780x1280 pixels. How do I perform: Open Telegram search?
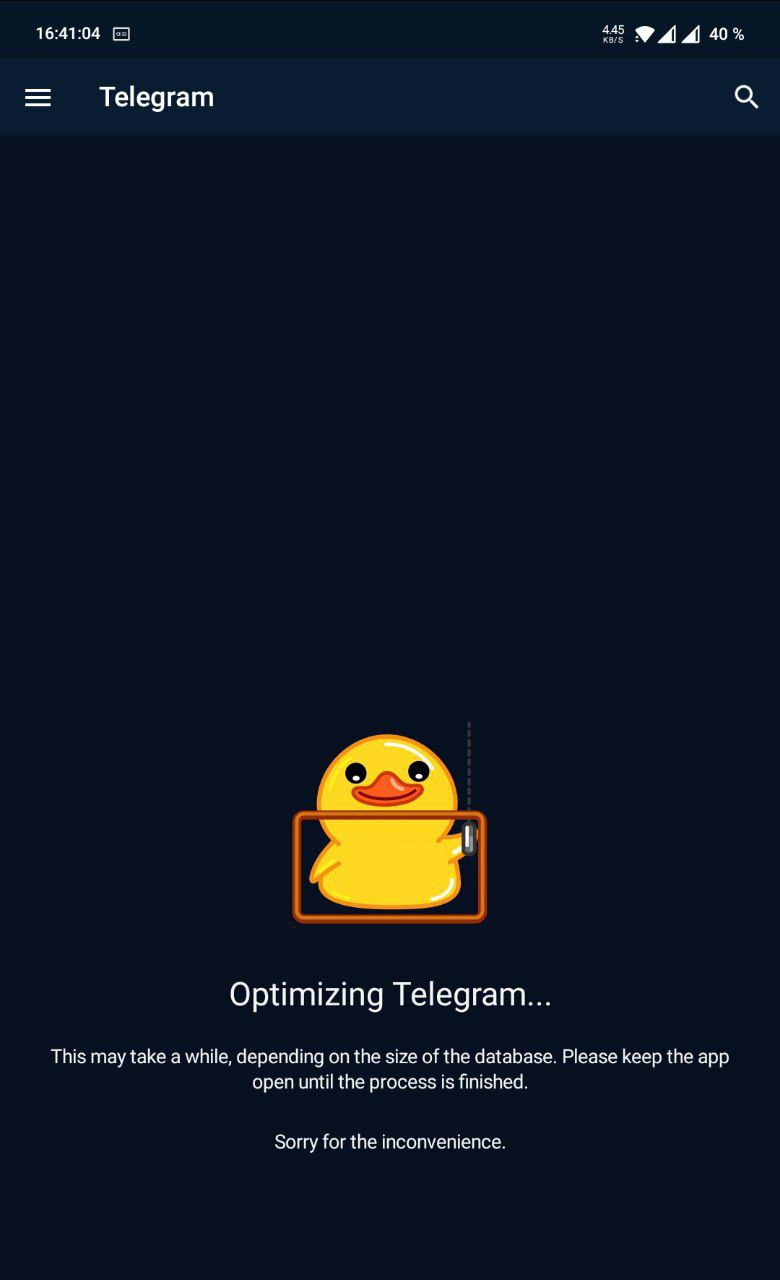click(746, 97)
